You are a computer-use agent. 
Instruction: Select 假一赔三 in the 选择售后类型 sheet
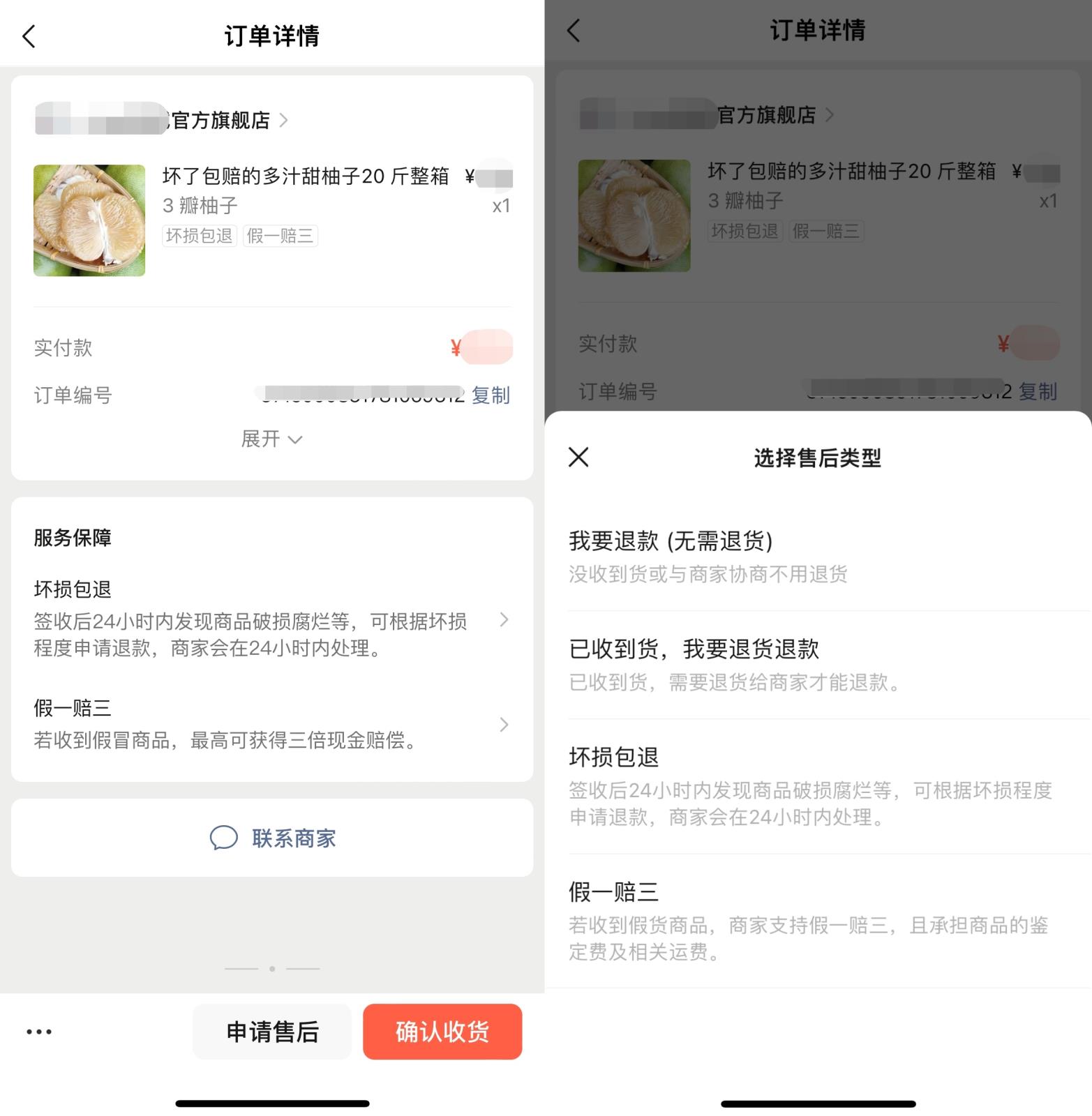[816, 920]
